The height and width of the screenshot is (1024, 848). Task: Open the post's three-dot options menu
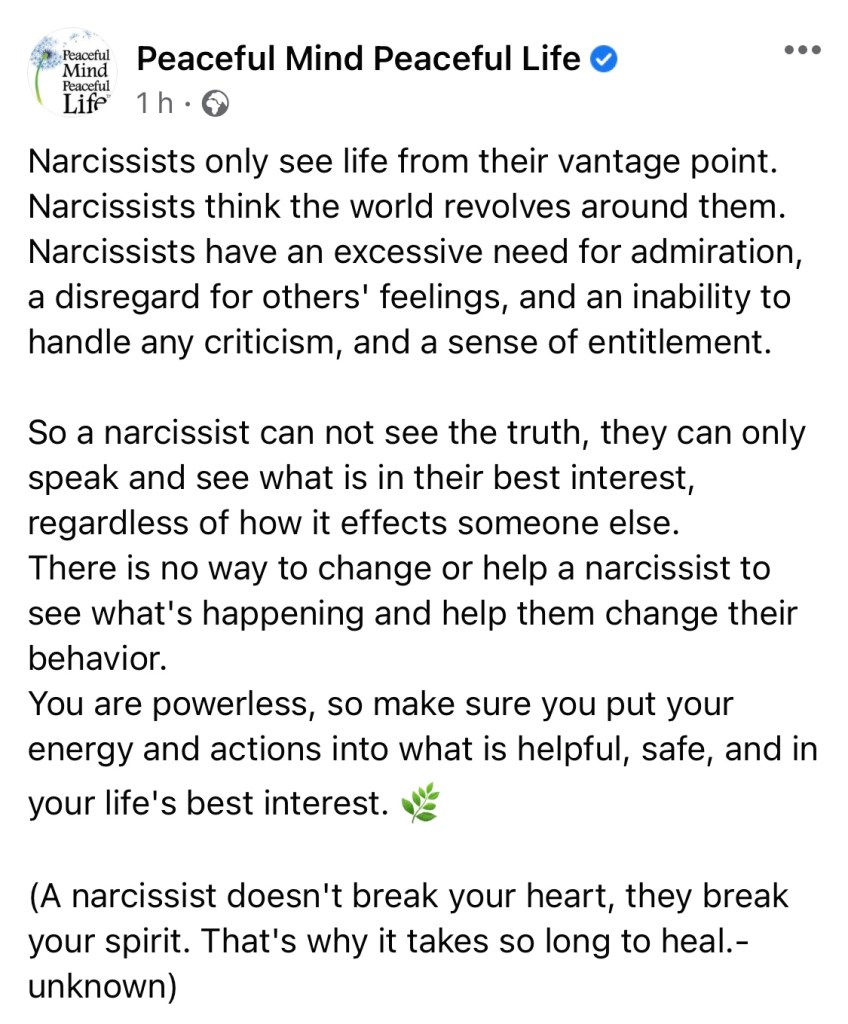click(x=802, y=50)
